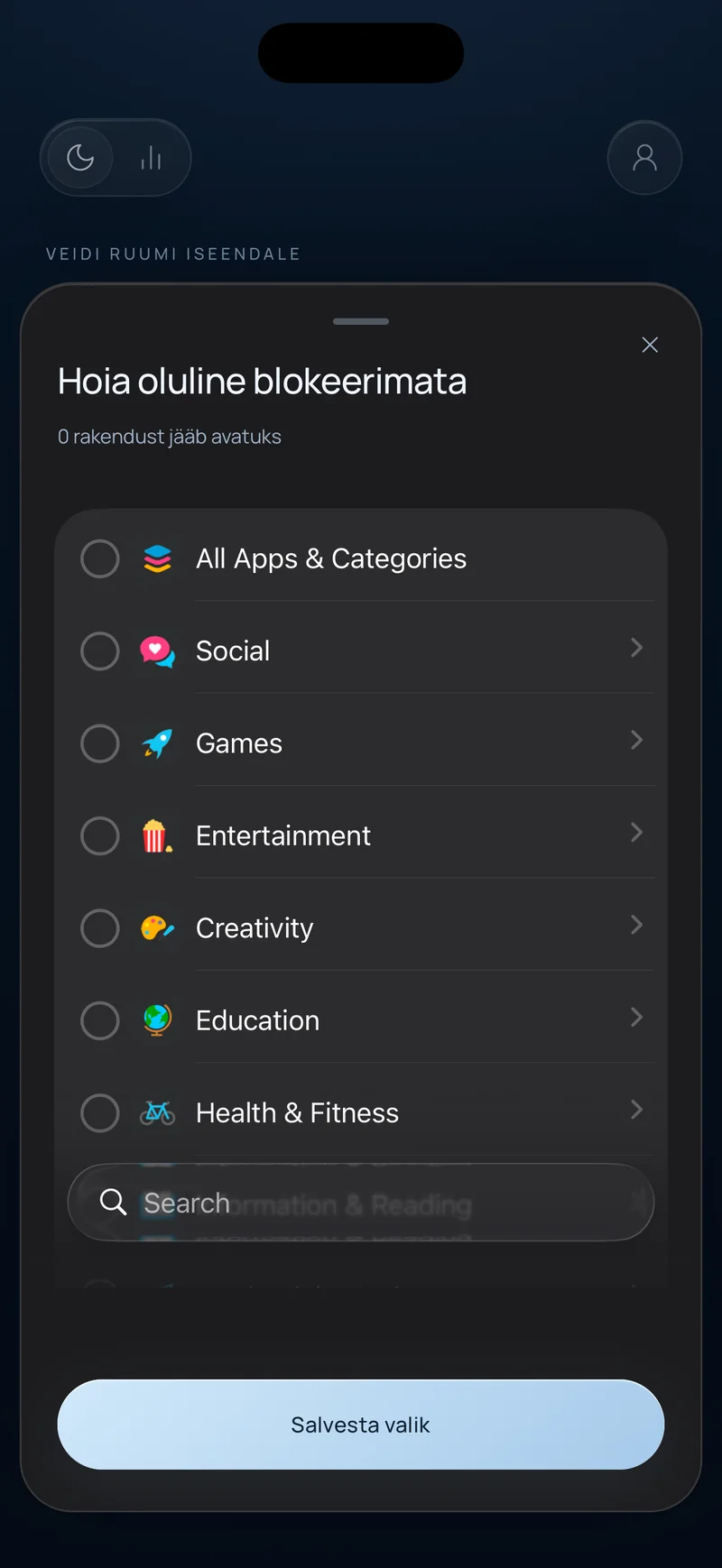The height and width of the screenshot is (1568, 722).
Task: Expand the Social category chevron
Action: [x=636, y=648]
